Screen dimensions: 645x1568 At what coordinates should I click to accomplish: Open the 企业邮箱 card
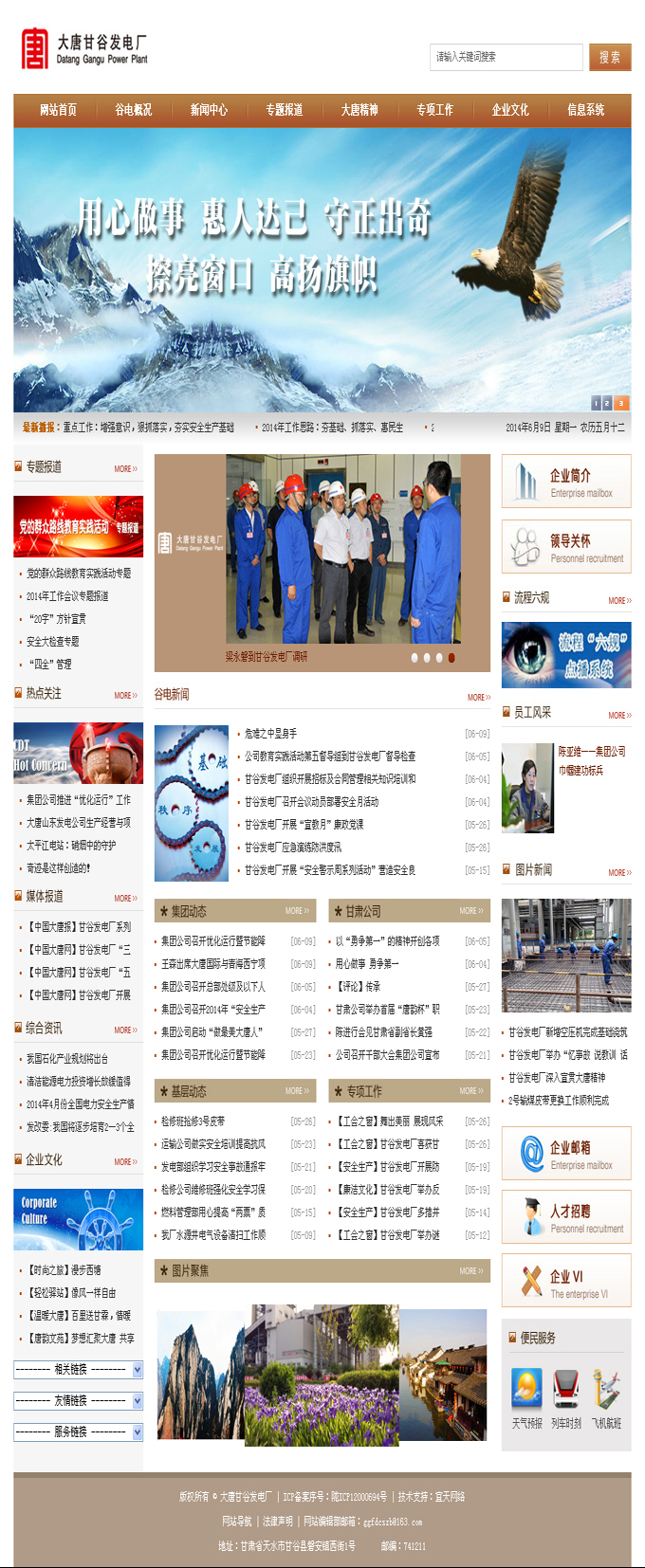click(566, 1154)
